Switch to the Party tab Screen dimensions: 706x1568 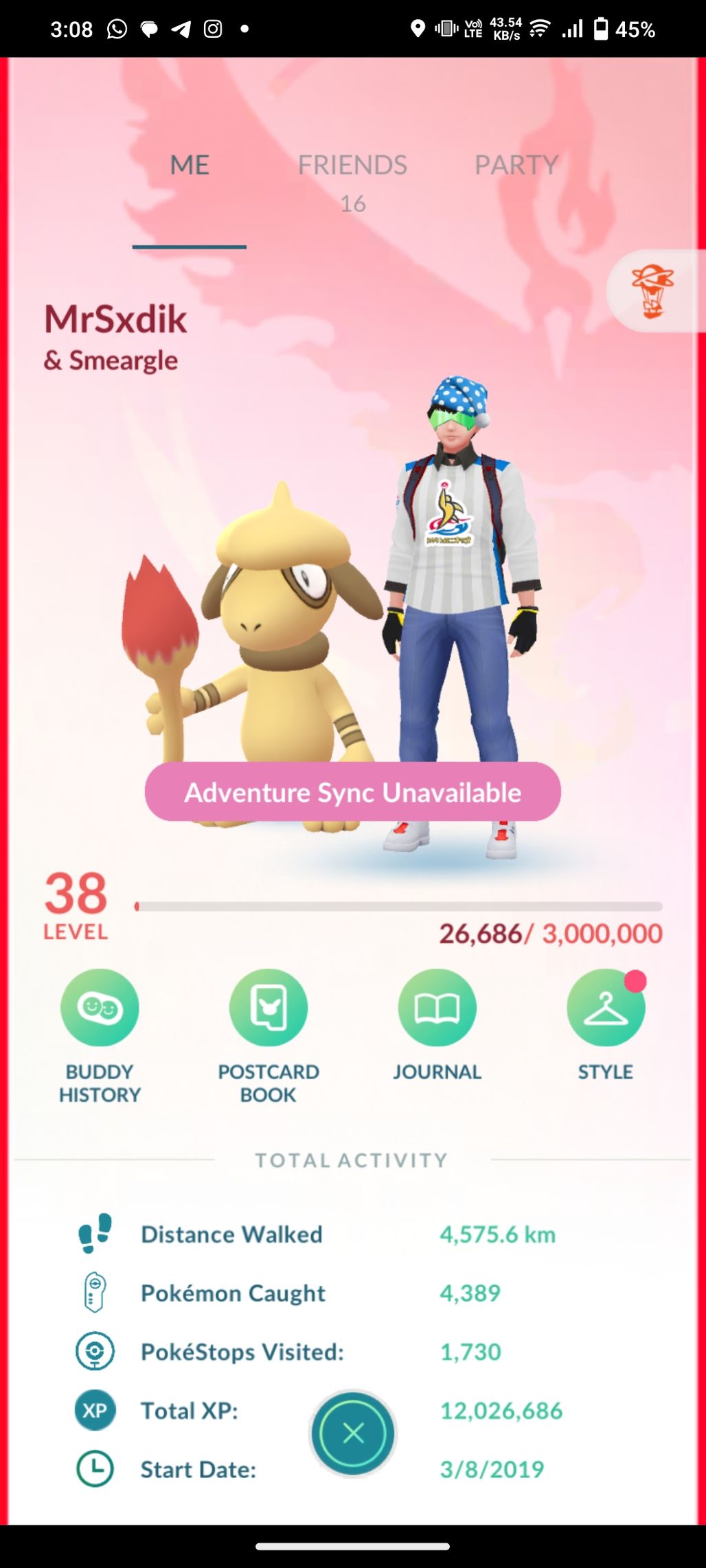516,165
